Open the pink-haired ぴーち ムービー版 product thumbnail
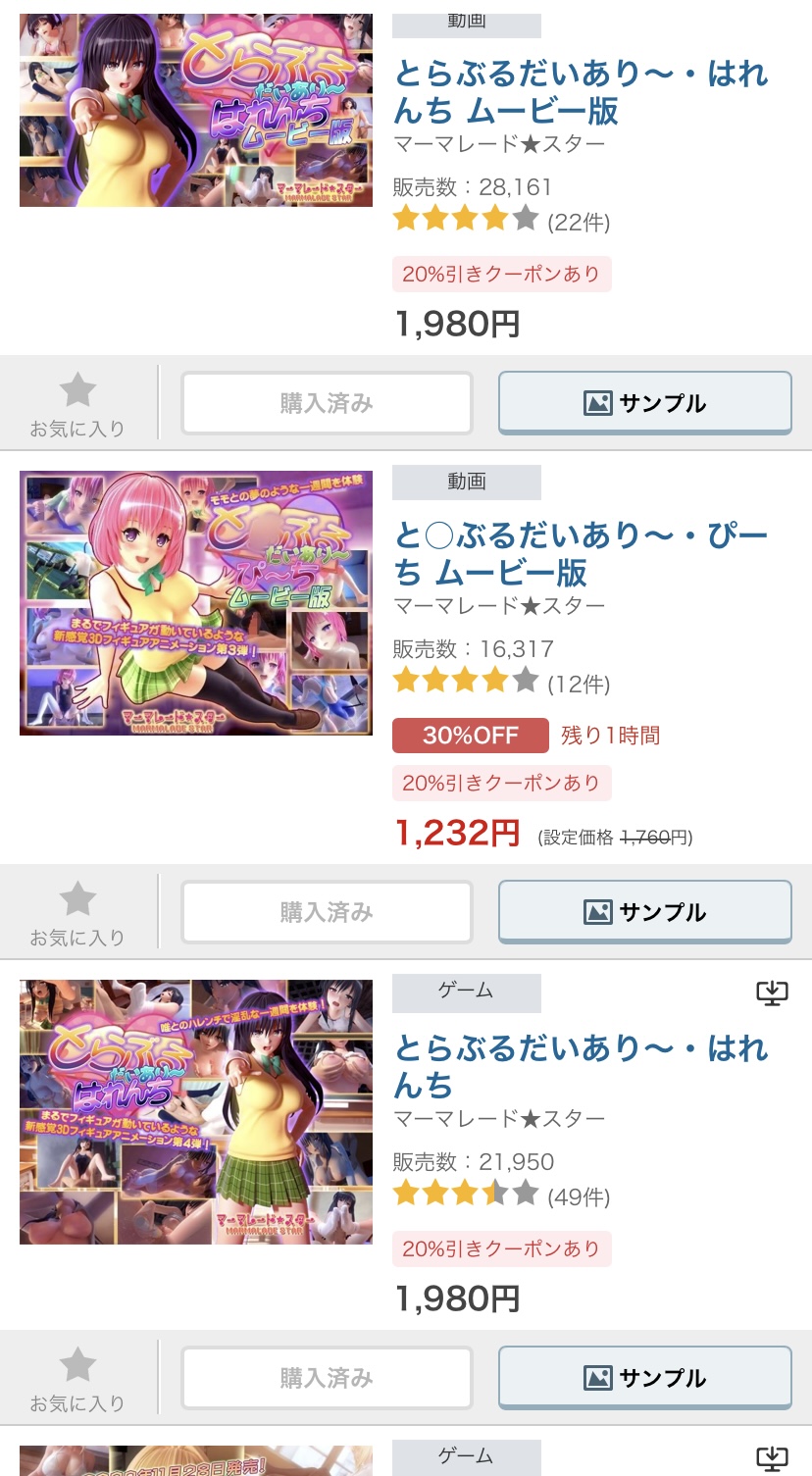The image size is (812, 1476). pyautogui.click(x=196, y=603)
